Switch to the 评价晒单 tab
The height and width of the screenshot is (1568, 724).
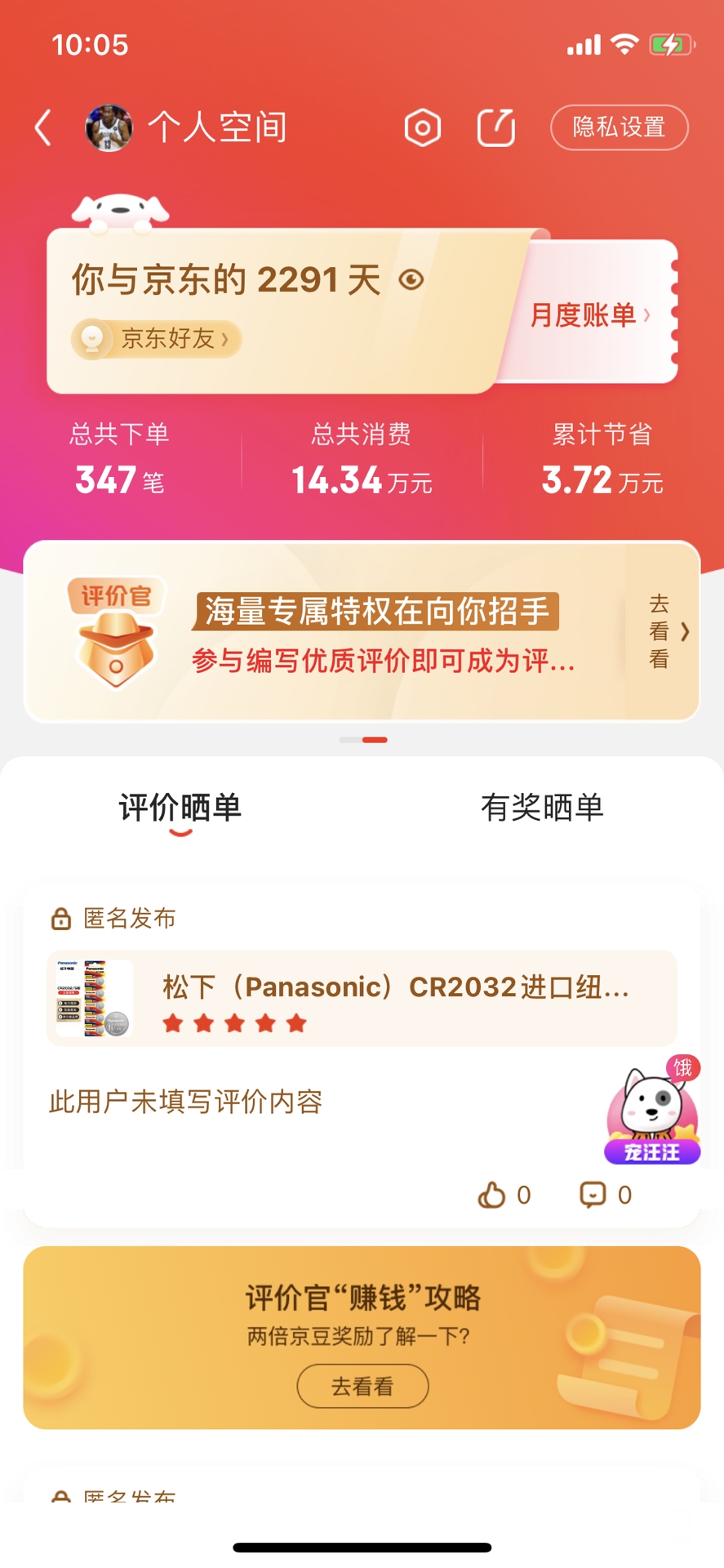180,808
